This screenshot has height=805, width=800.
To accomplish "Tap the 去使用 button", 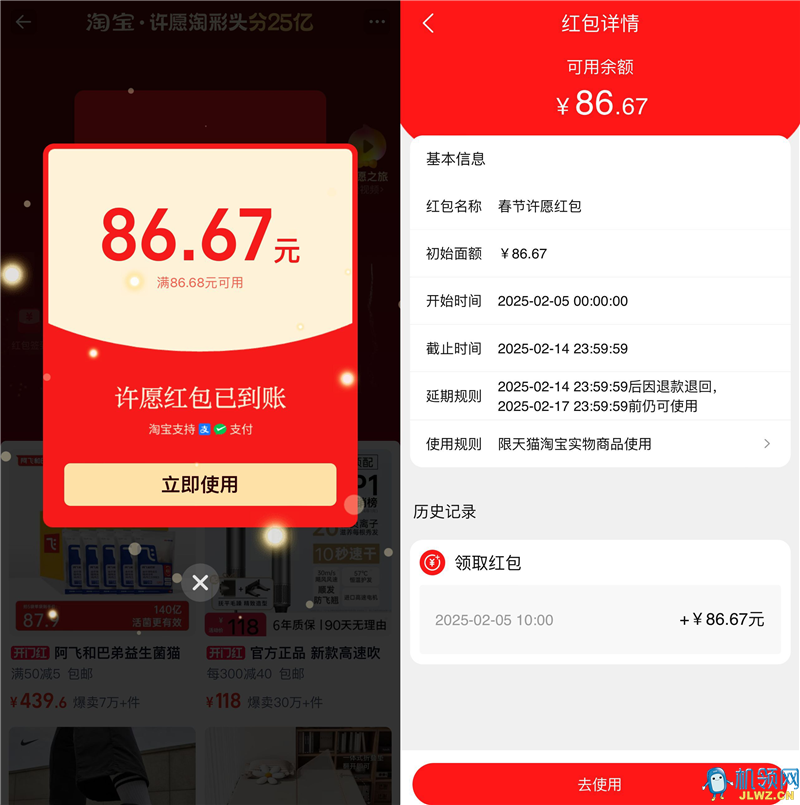I will coord(599,784).
